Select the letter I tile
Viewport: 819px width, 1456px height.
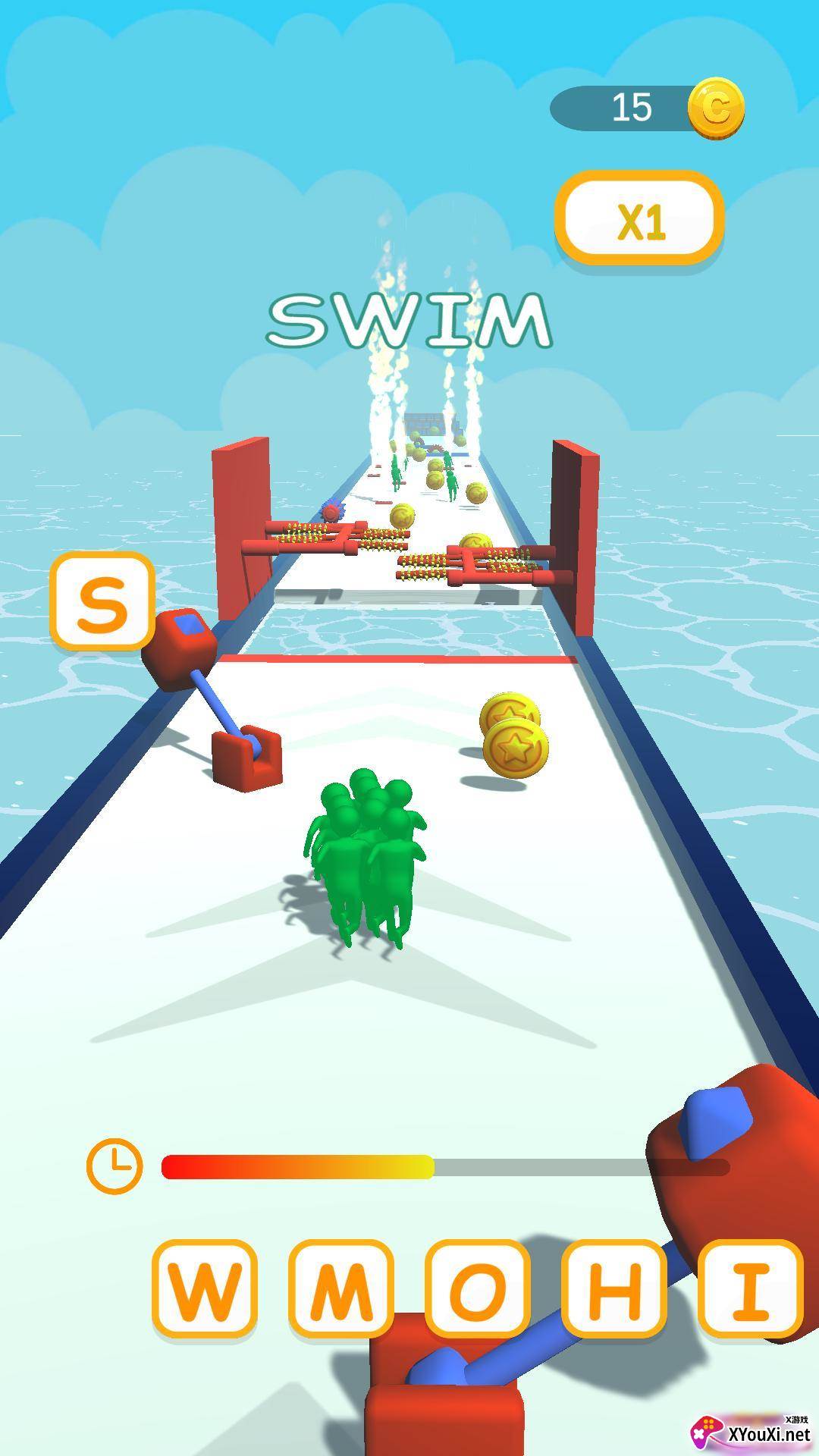click(x=751, y=1288)
